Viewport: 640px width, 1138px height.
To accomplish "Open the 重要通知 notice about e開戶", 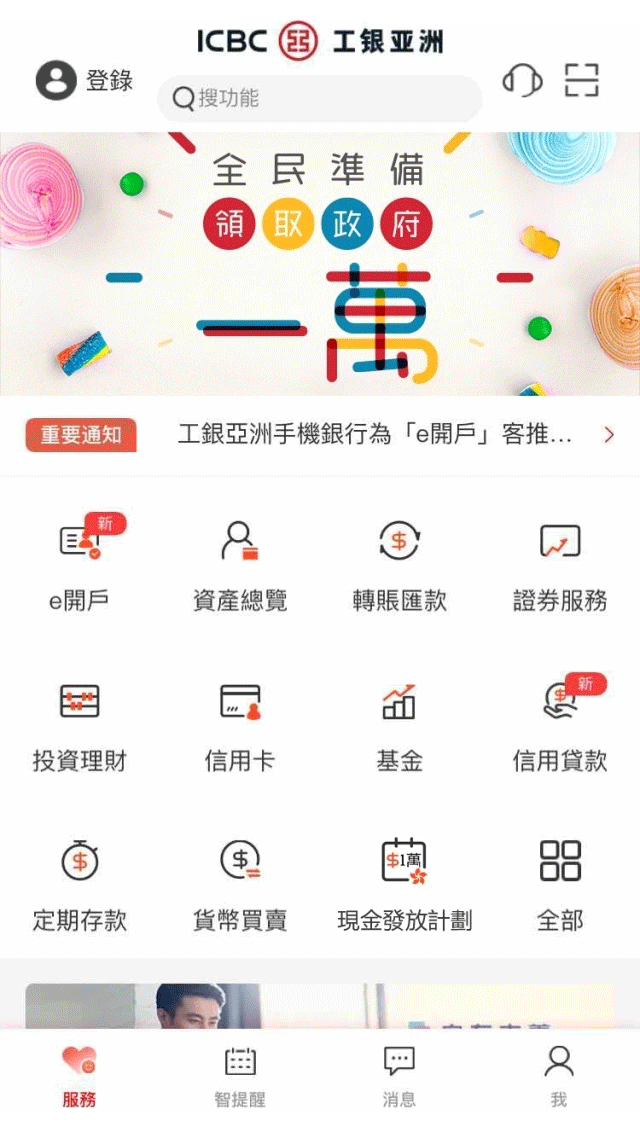I will point(374,435).
